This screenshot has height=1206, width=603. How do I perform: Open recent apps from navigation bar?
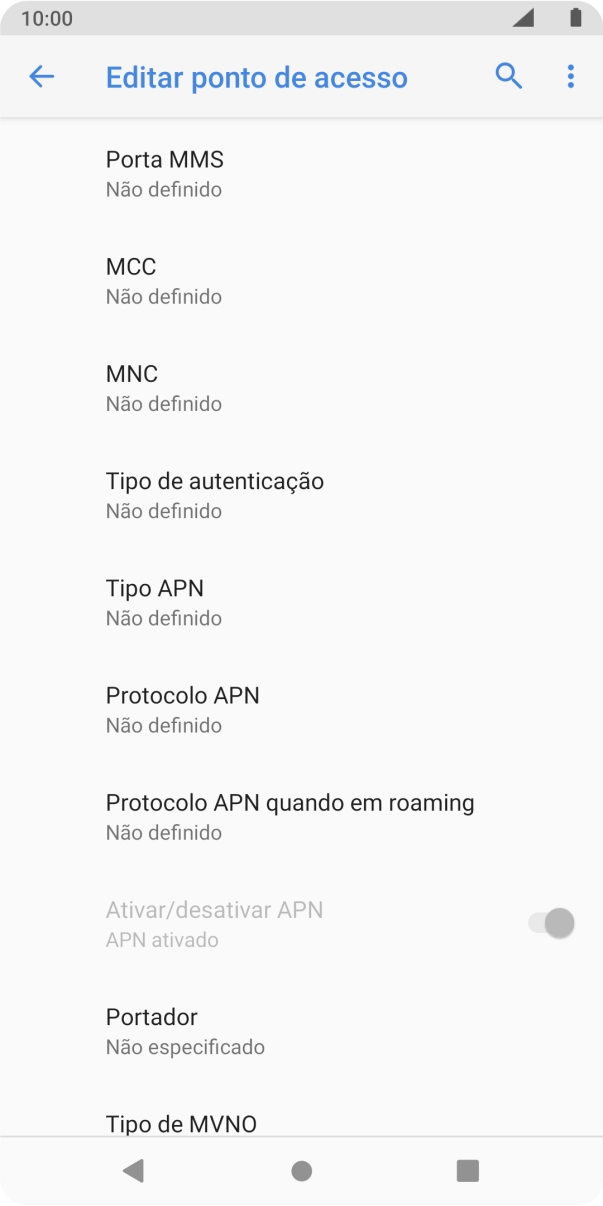(x=467, y=1171)
